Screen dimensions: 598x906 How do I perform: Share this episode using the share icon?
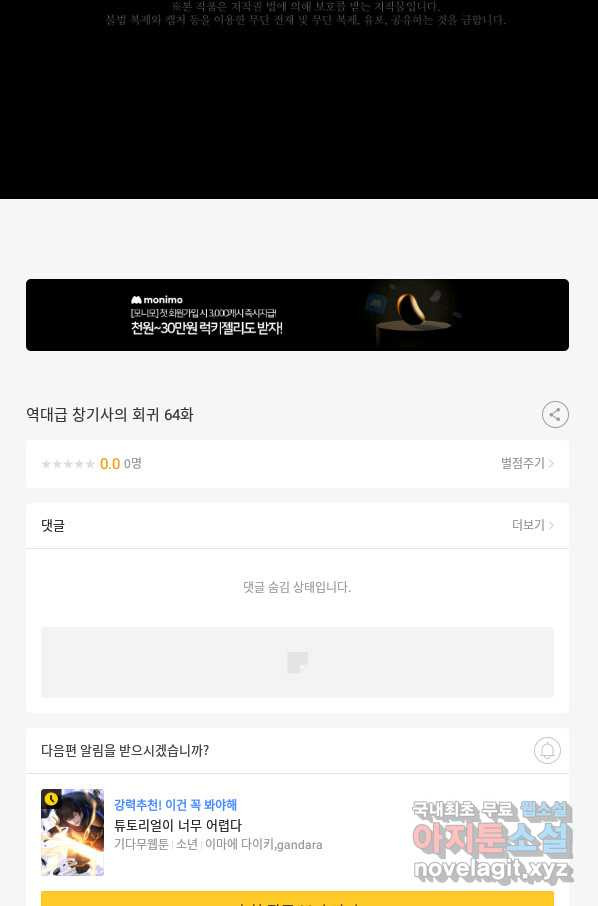pyautogui.click(x=555, y=414)
